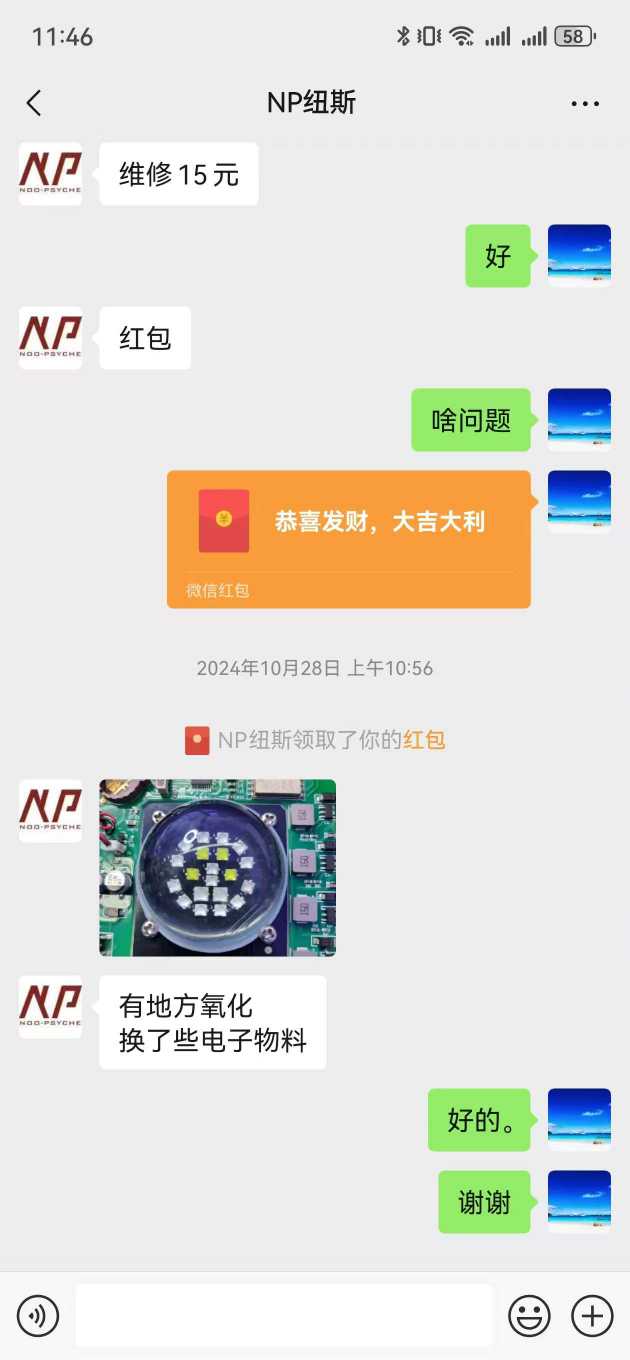View the LED circuit board photo
Viewport: 630px width, 1360px height.
click(217, 867)
